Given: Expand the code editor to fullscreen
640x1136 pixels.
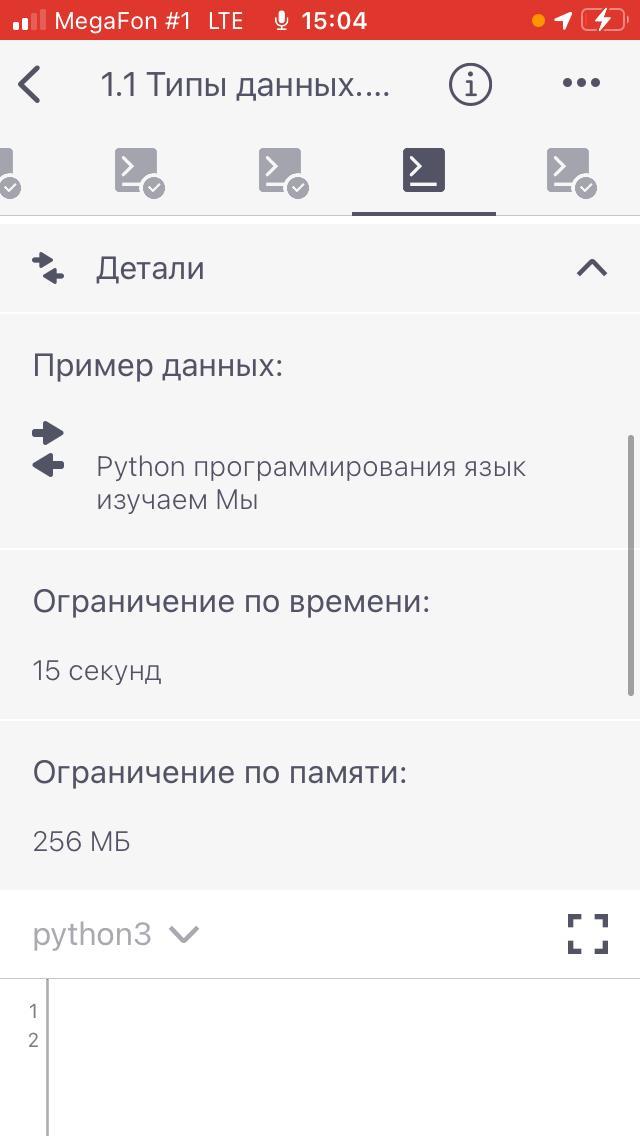Looking at the screenshot, I should [x=588, y=934].
